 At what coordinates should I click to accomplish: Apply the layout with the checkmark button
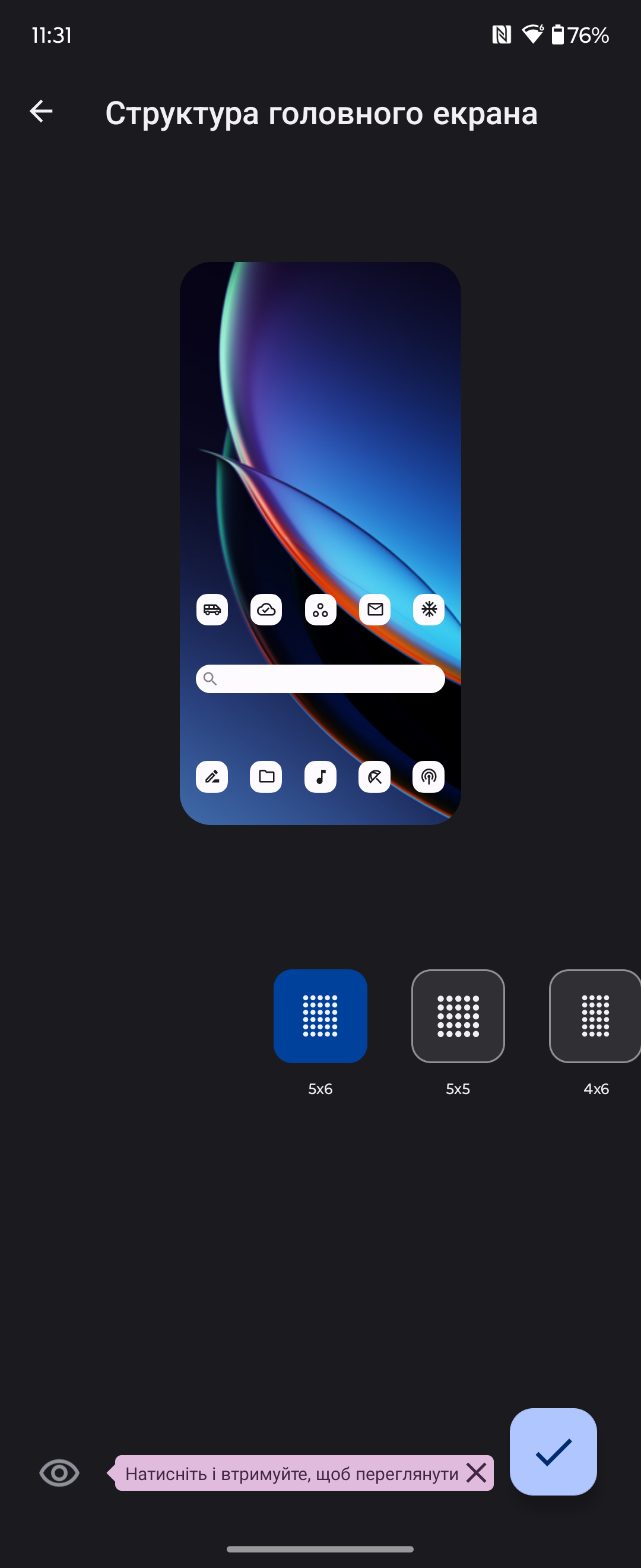(553, 1452)
